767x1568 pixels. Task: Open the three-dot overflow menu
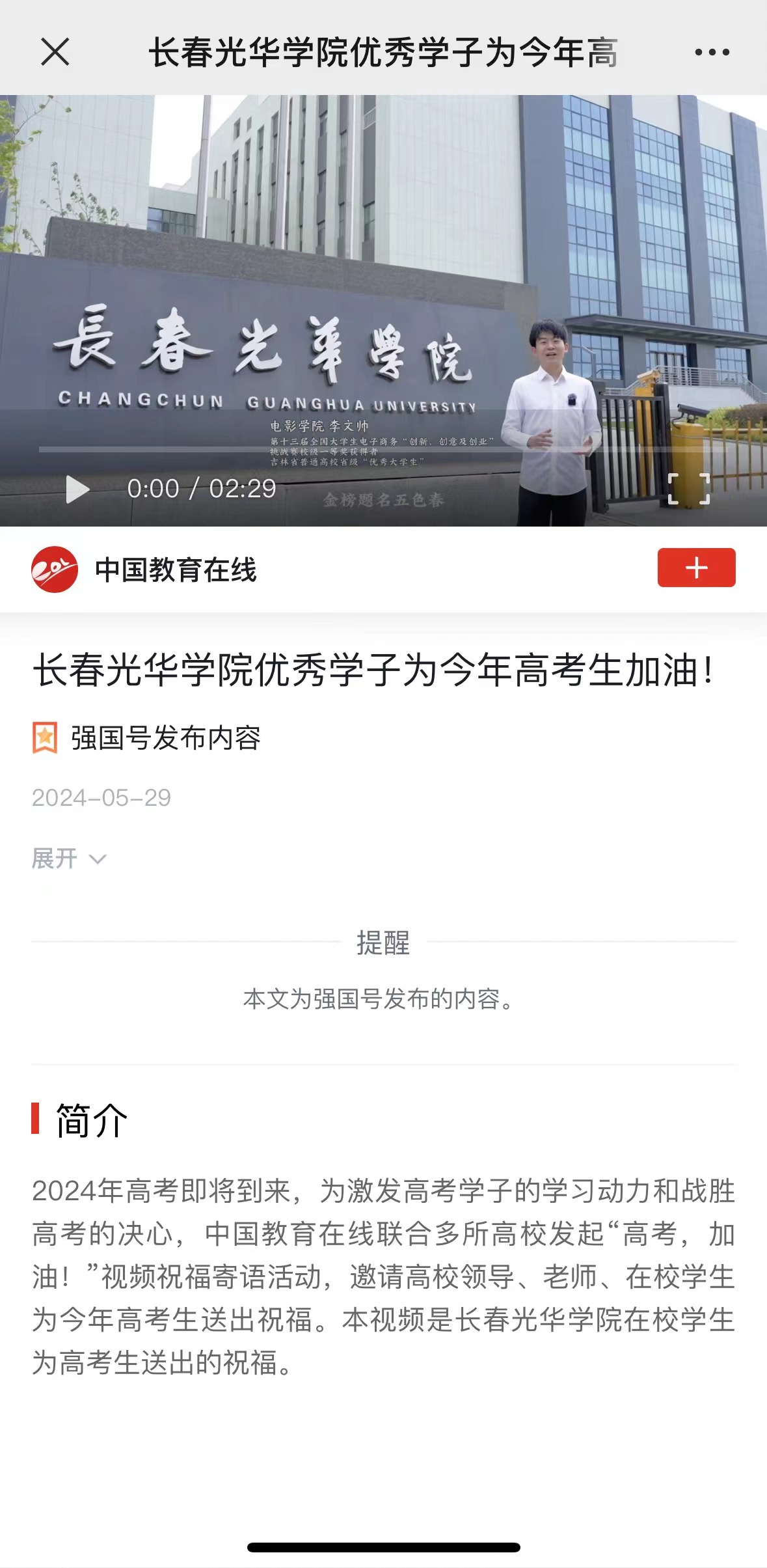pos(712,52)
